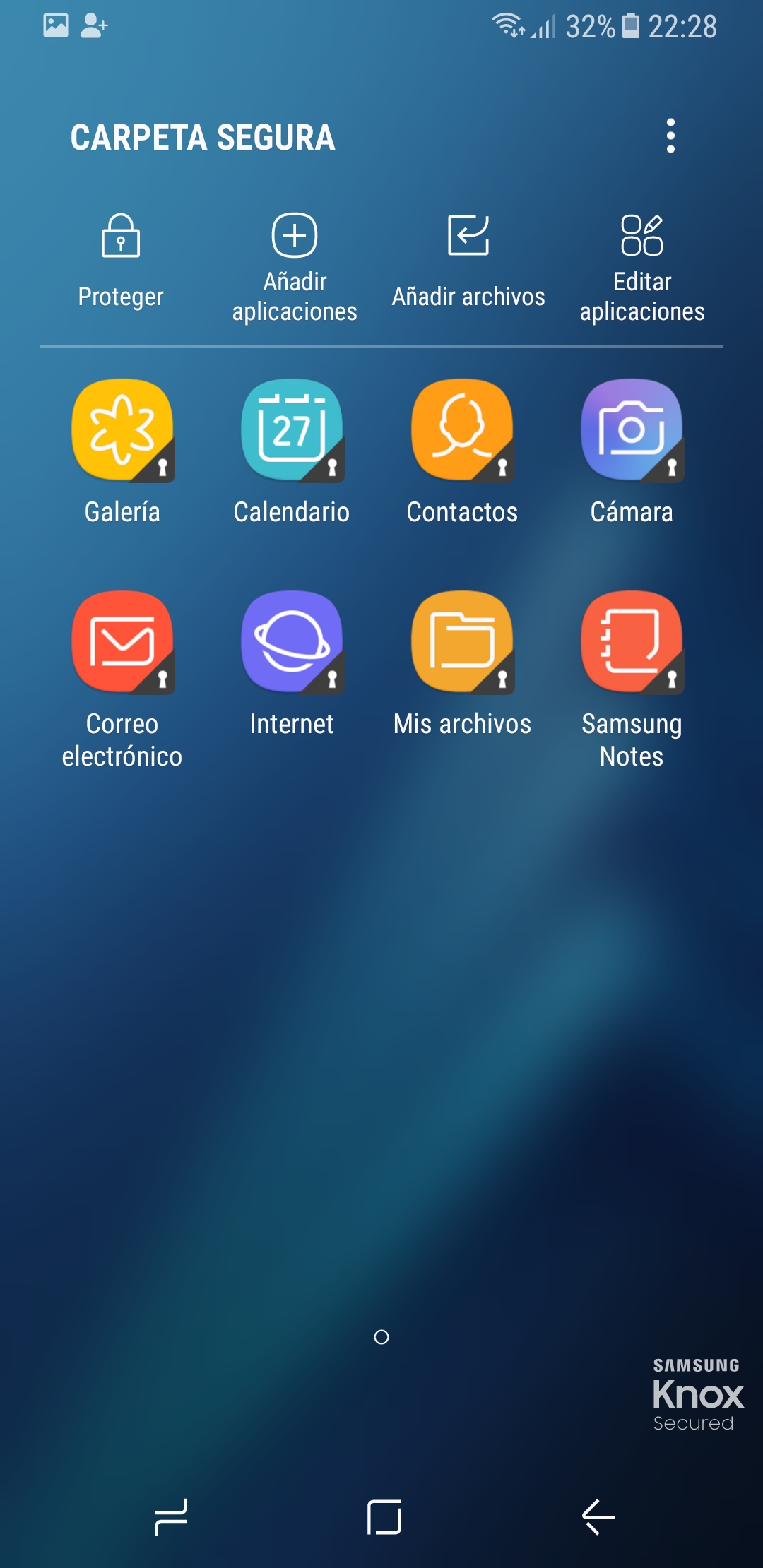Open Samsung Notes
The width and height of the screenshot is (763, 1568).
coord(632,679)
